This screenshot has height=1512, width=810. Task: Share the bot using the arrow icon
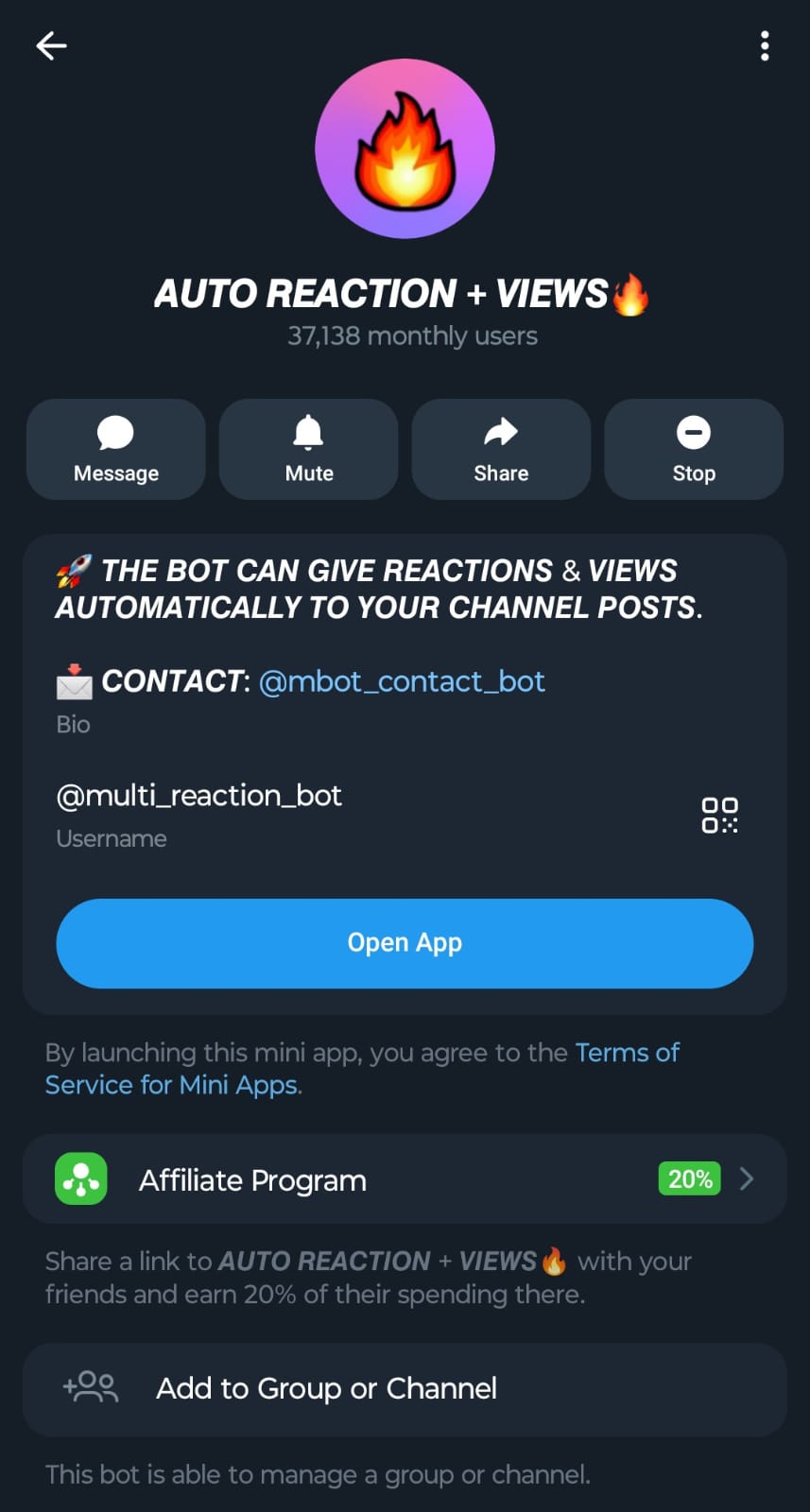pyautogui.click(x=501, y=433)
